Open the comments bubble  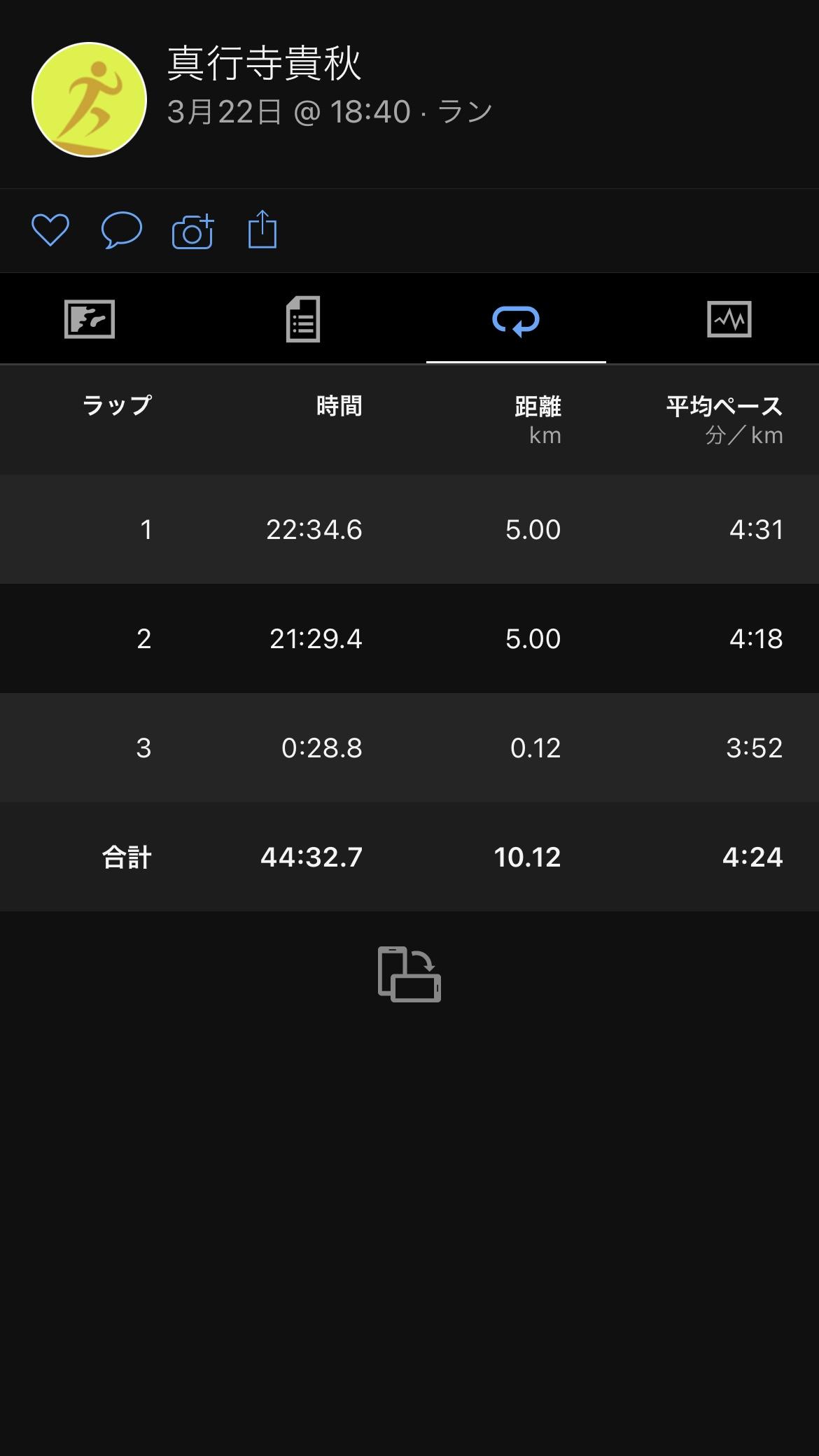click(x=122, y=230)
